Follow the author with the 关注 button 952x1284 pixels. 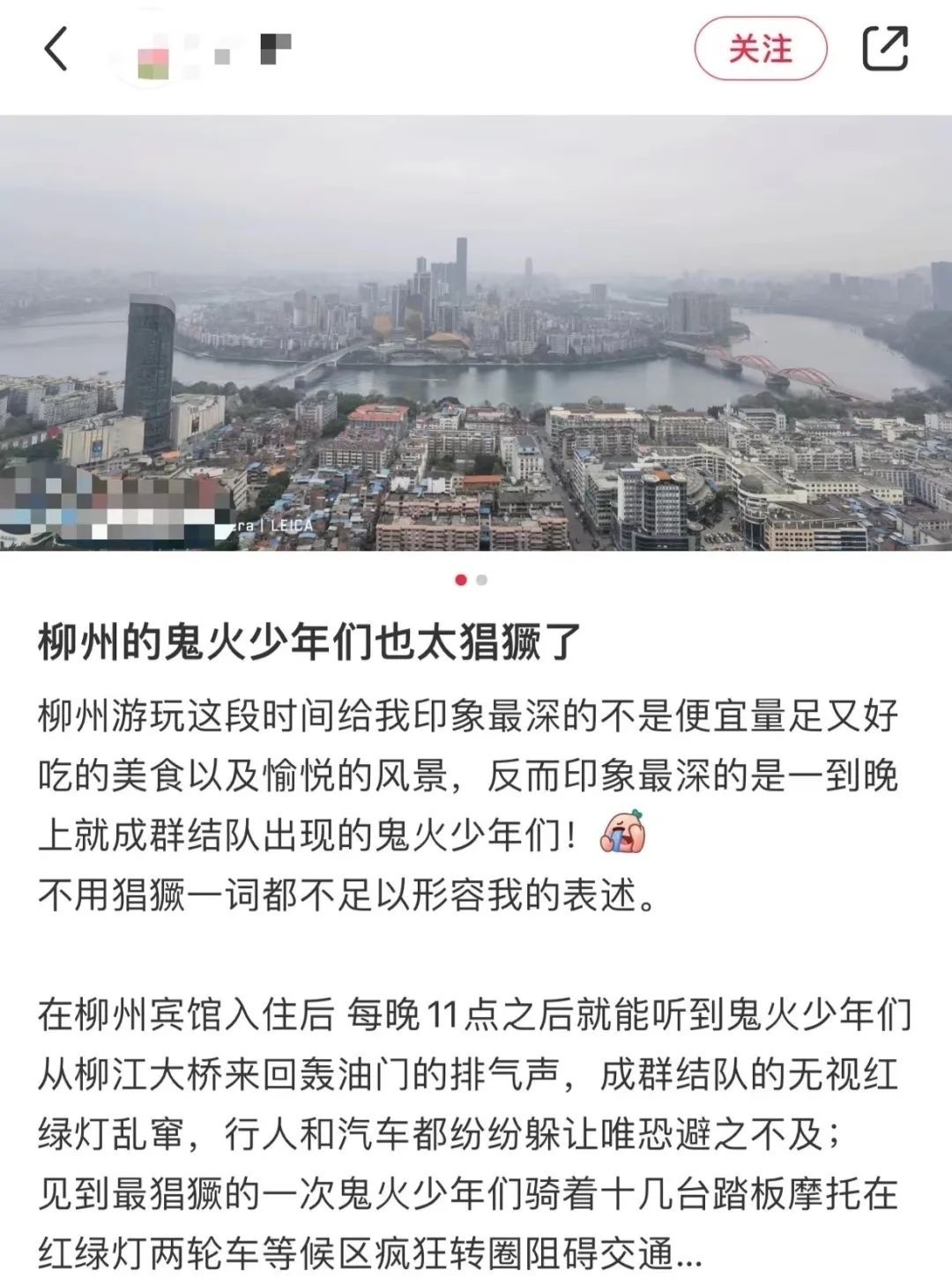pyautogui.click(x=761, y=49)
